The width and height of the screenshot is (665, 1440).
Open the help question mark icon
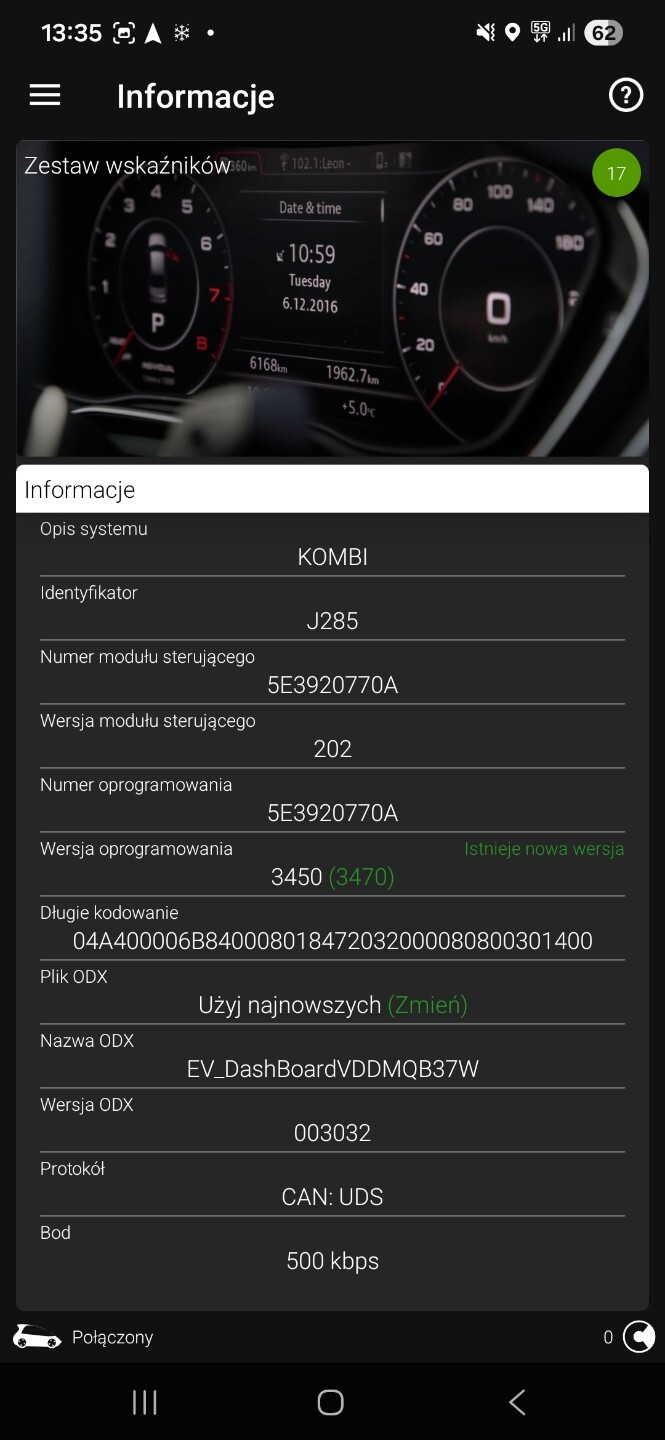[625, 95]
